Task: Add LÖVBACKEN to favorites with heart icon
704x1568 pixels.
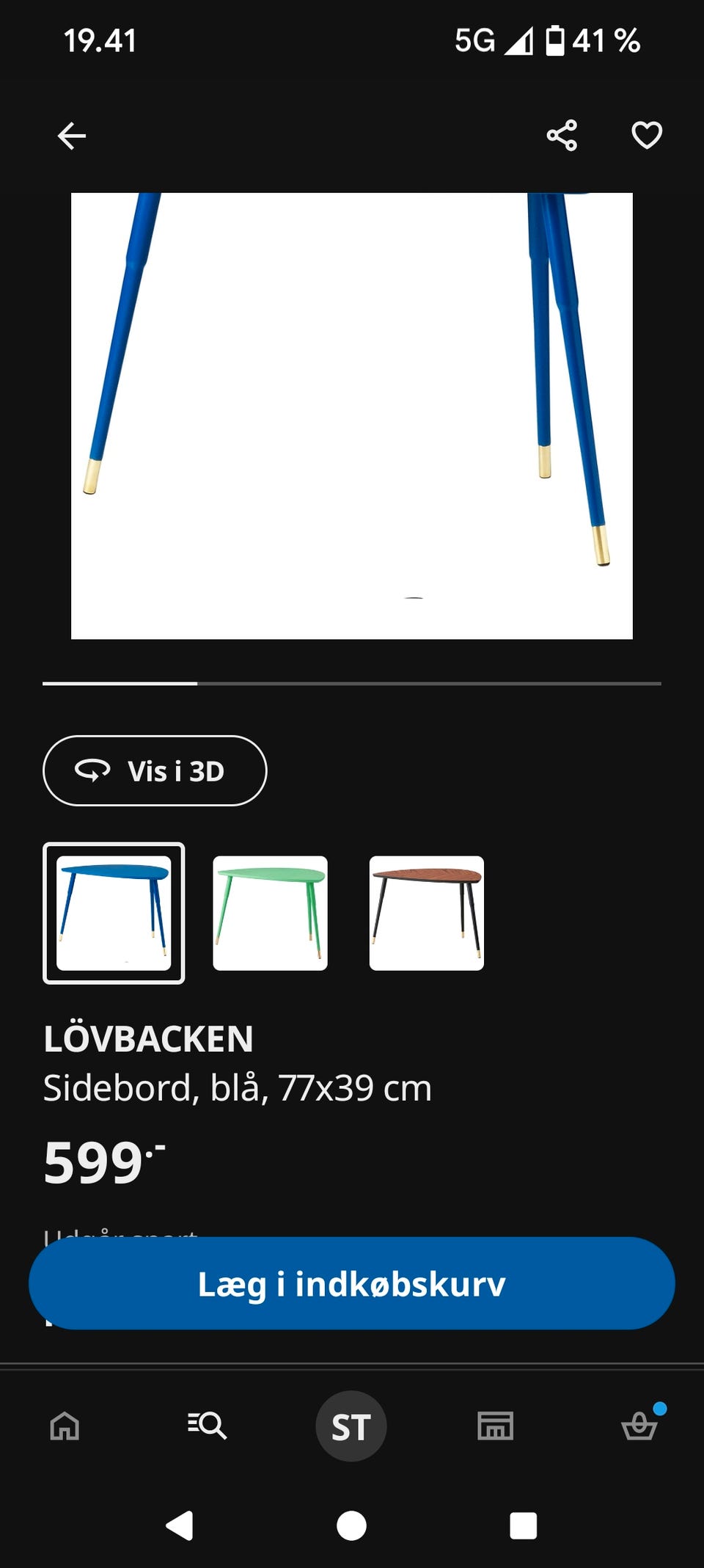Action: click(646, 135)
